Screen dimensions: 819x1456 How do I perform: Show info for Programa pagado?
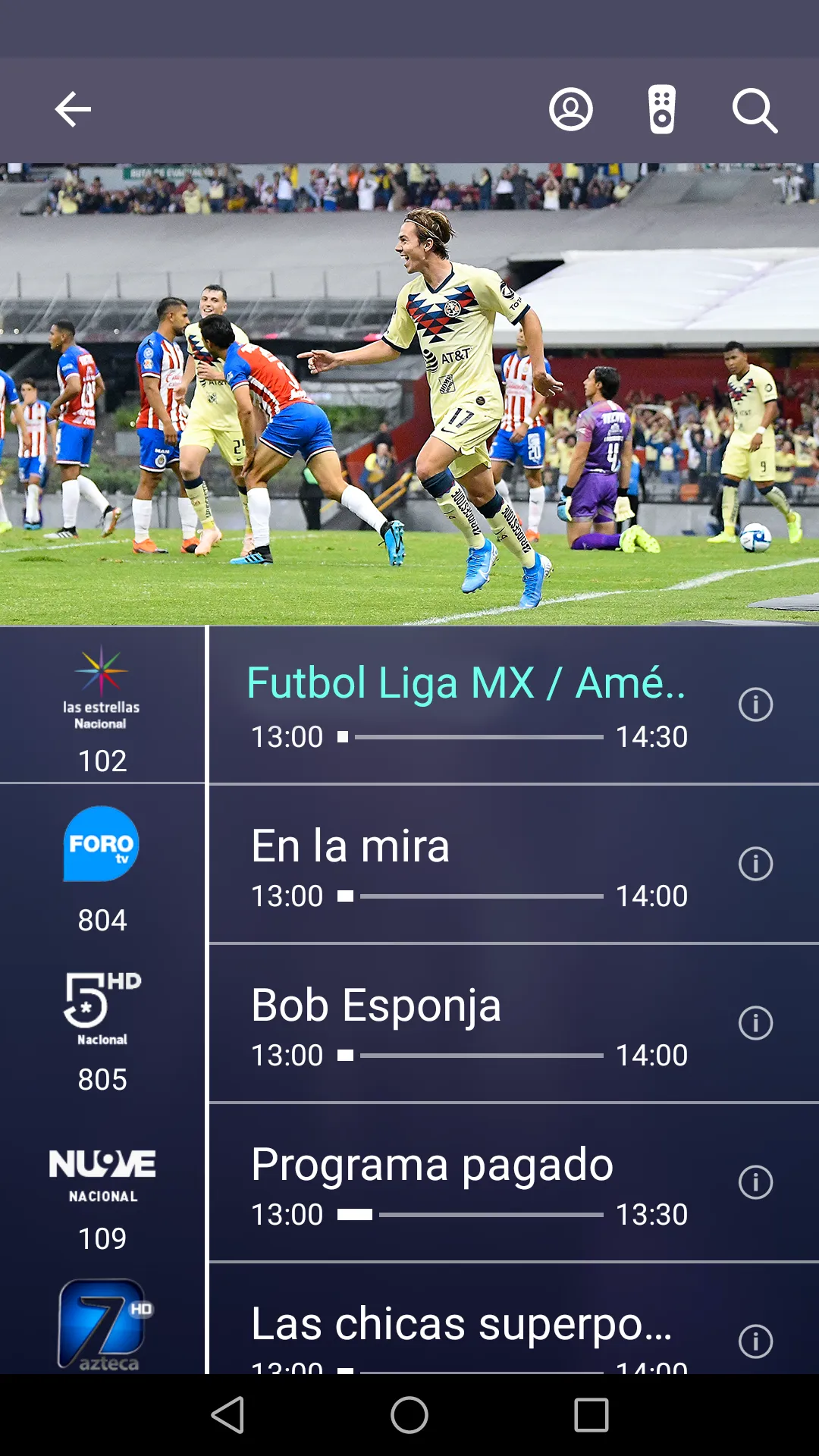click(755, 1183)
